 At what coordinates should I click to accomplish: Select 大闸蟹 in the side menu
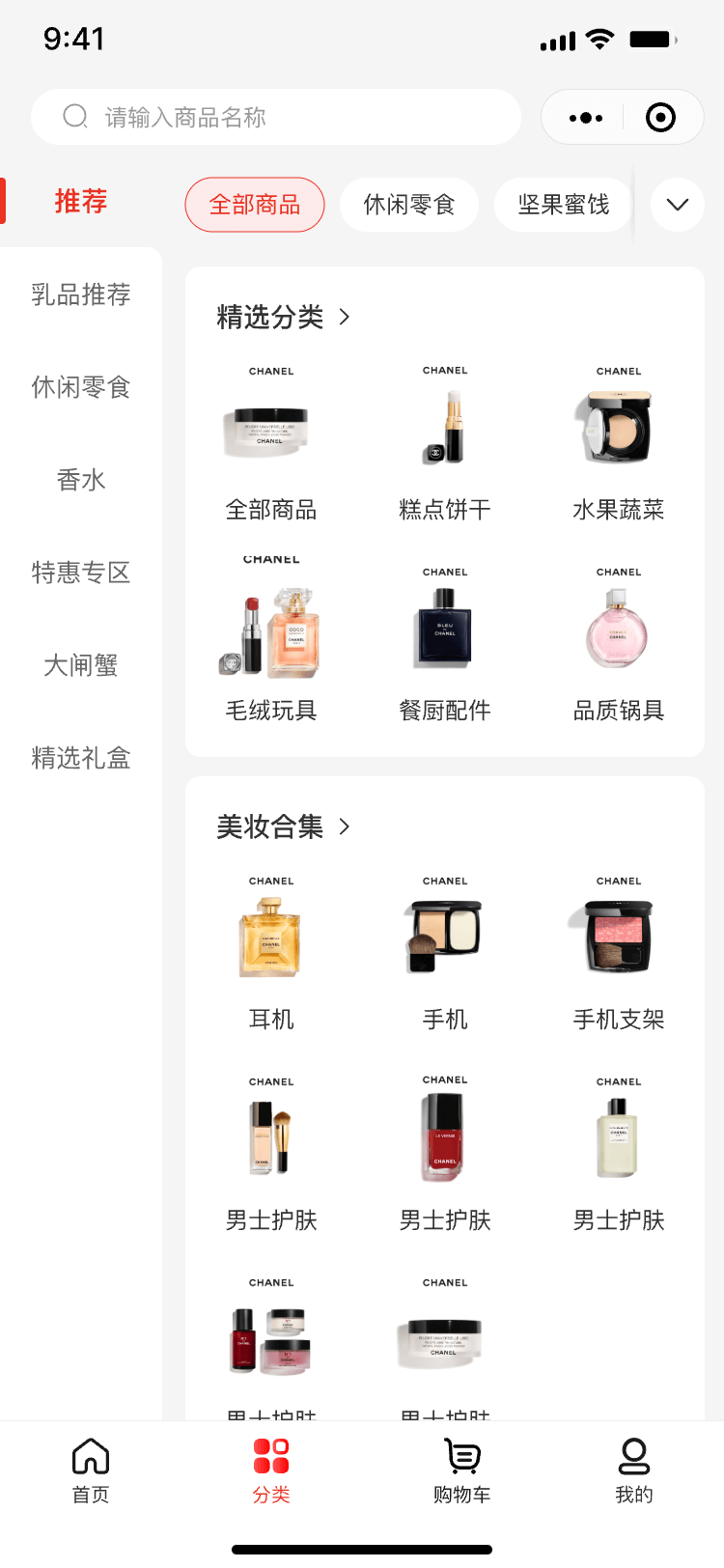point(81,665)
